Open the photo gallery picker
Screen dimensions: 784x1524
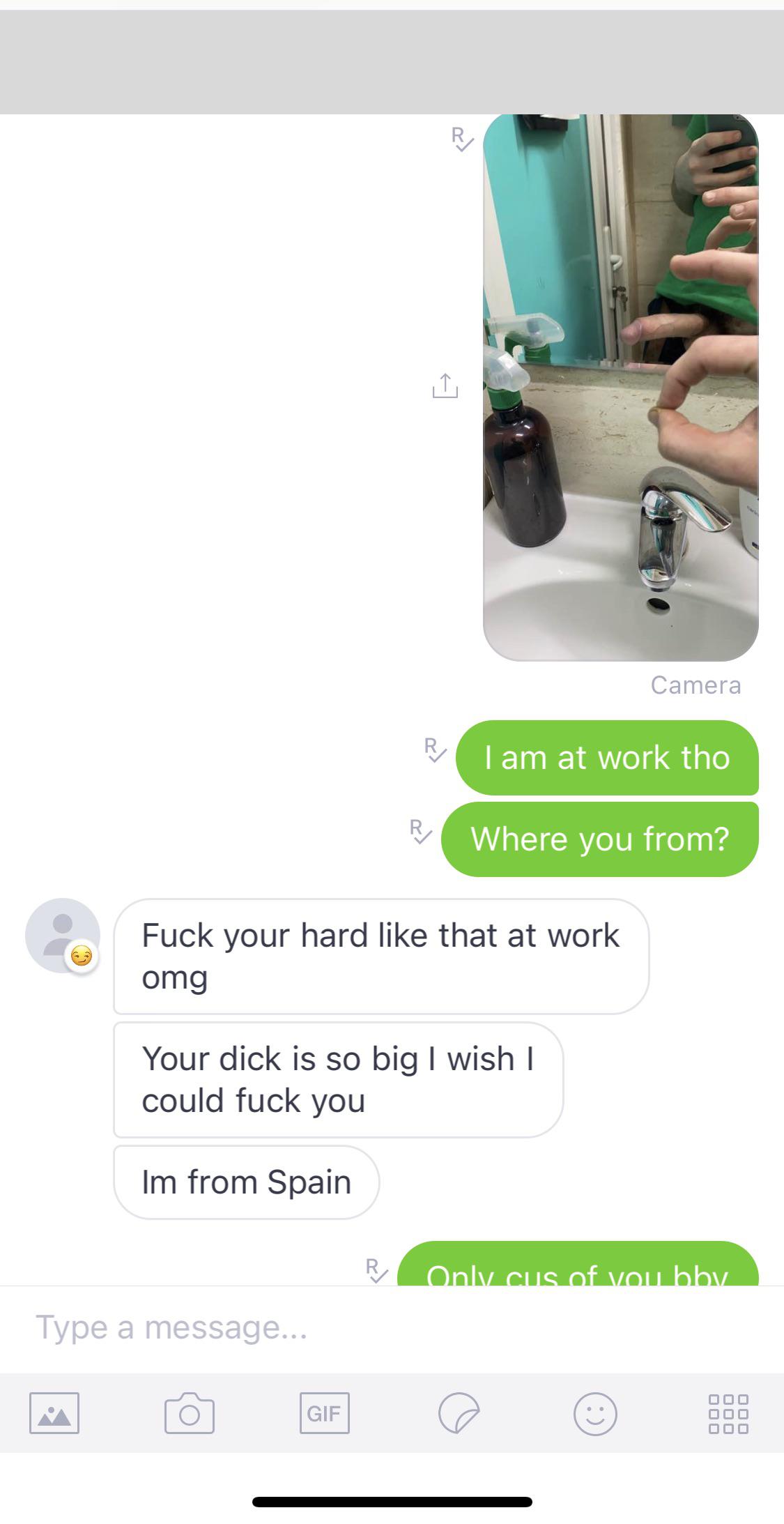[54, 1413]
